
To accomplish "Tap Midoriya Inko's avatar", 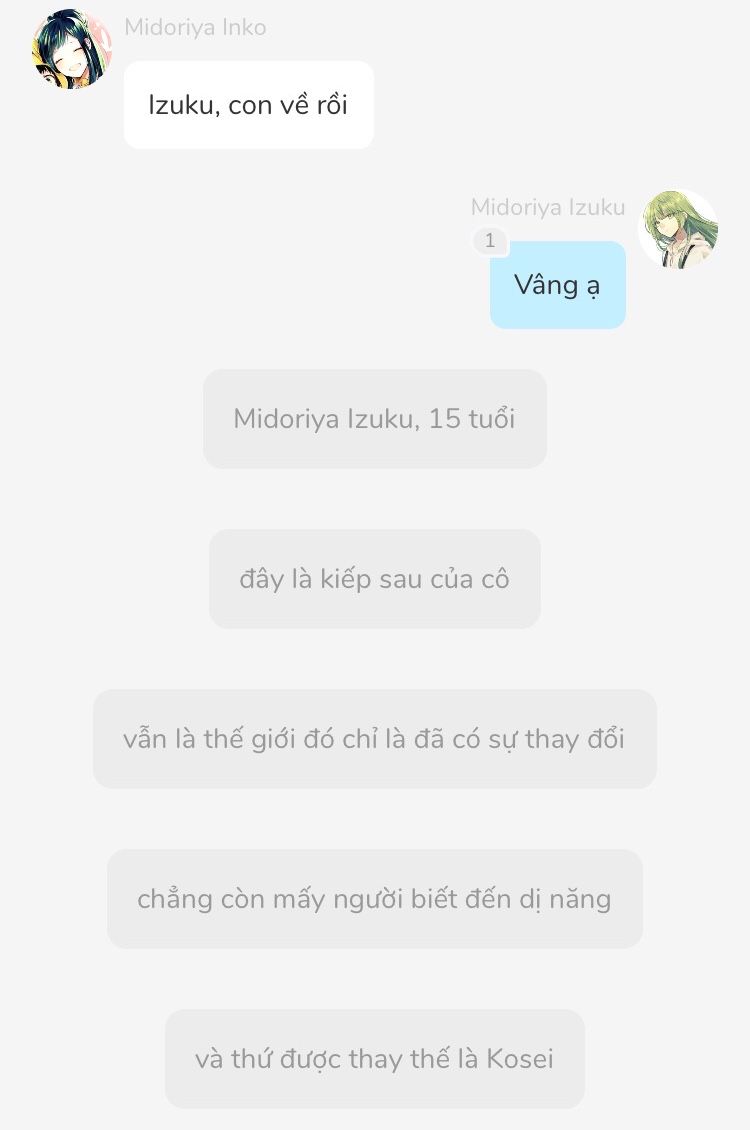I will [71, 49].
